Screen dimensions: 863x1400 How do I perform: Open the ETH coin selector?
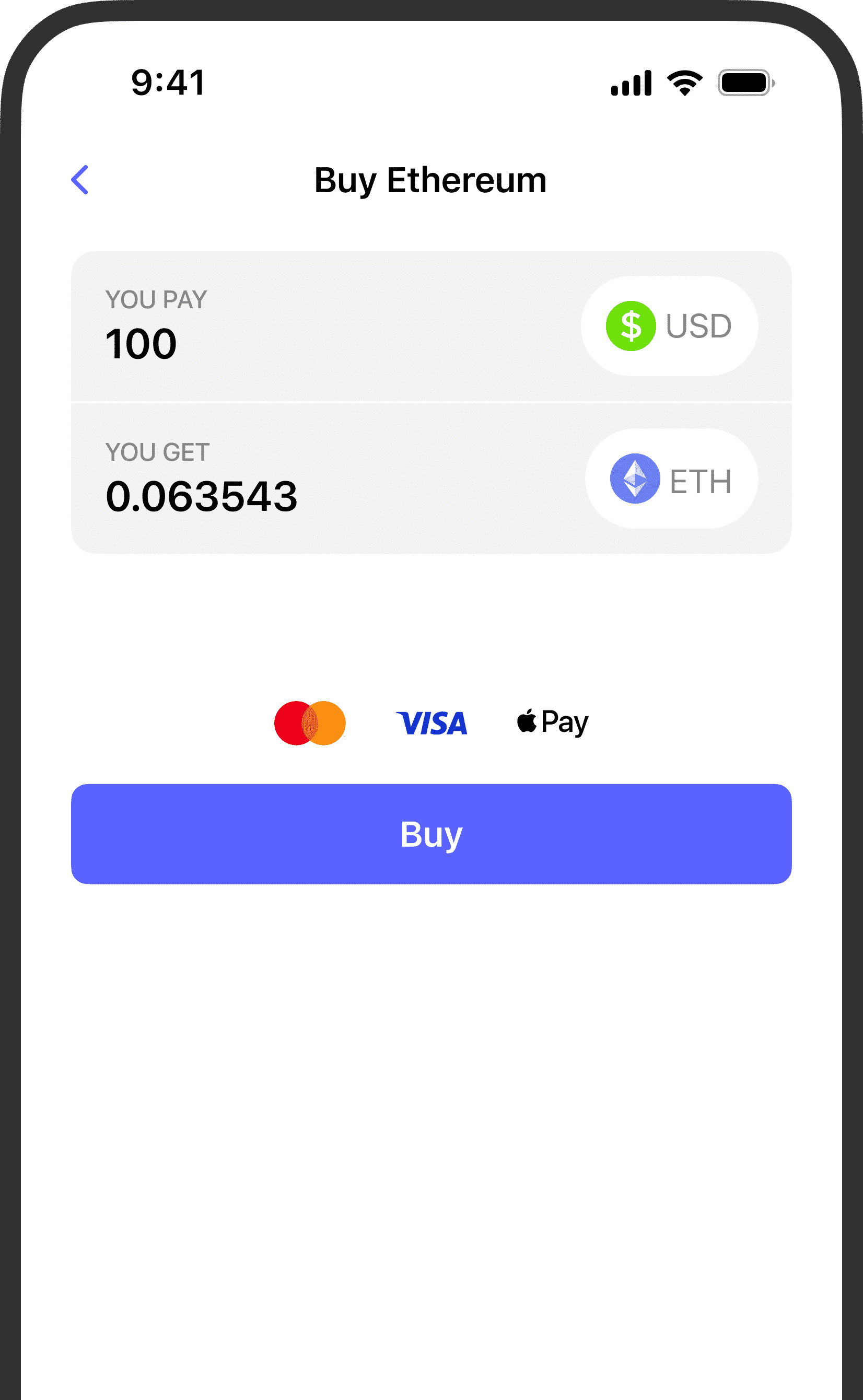(x=671, y=479)
